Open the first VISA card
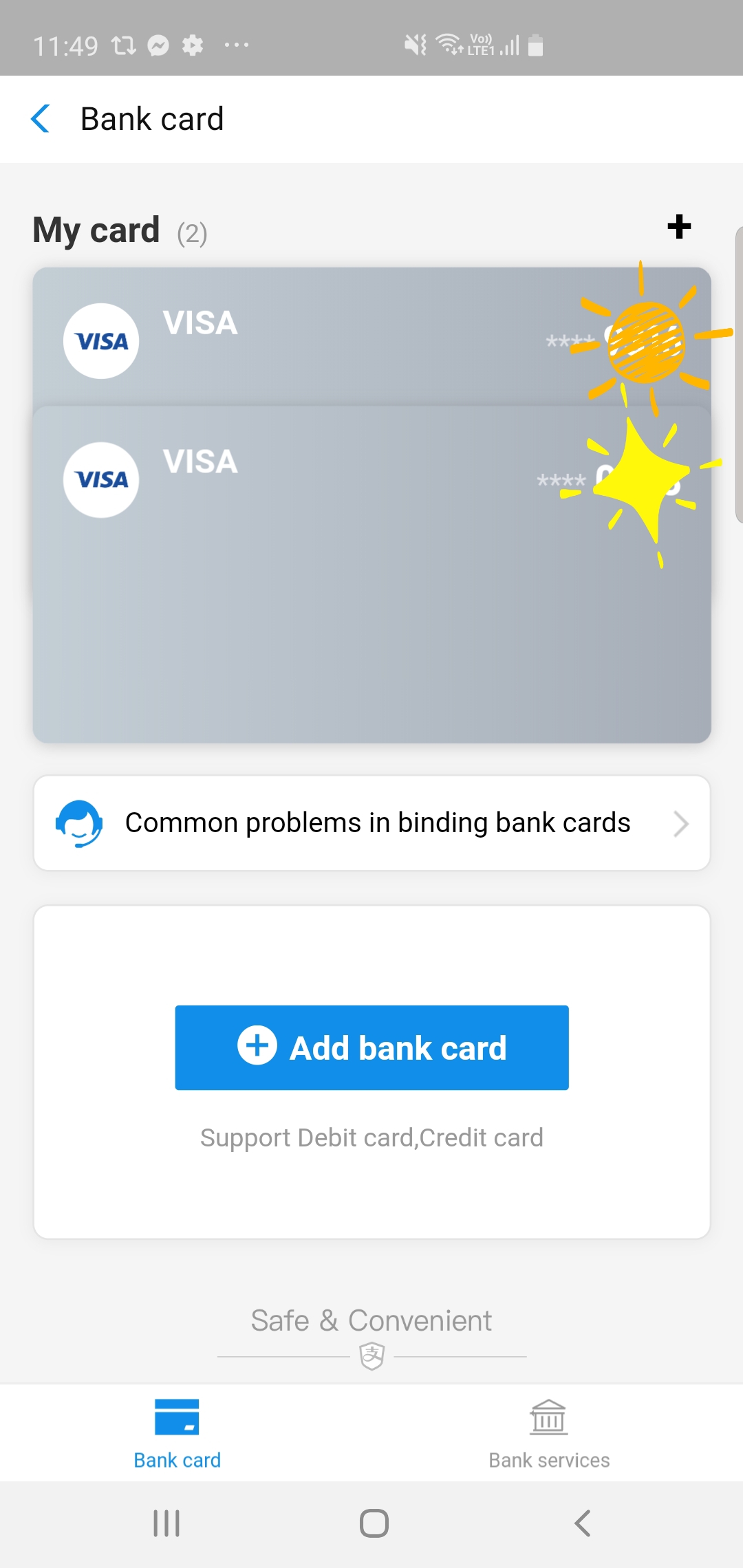Image resolution: width=743 pixels, height=1568 pixels. pos(371,337)
